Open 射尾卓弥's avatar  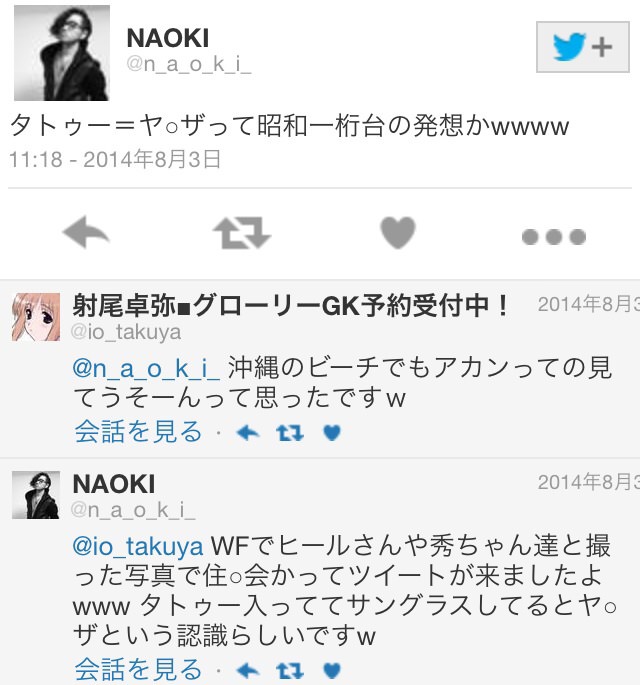coord(37,320)
